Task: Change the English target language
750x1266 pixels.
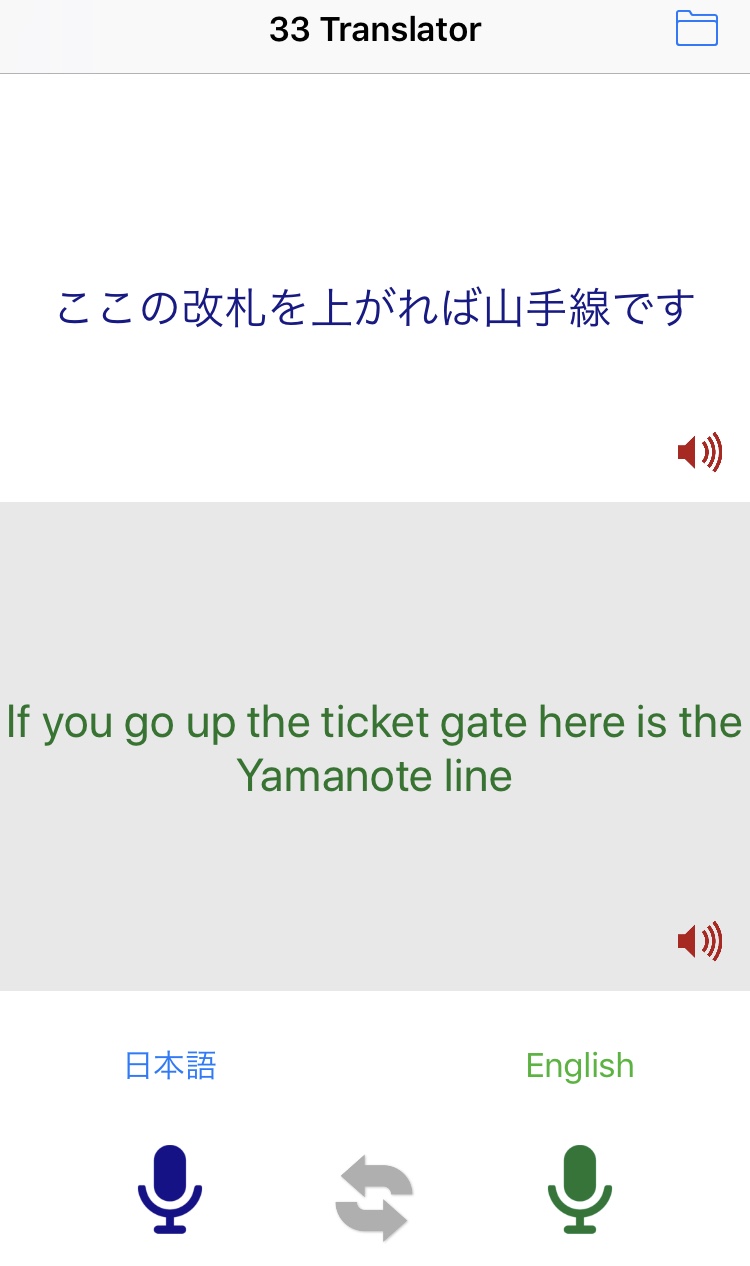Action: pyautogui.click(x=580, y=1066)
